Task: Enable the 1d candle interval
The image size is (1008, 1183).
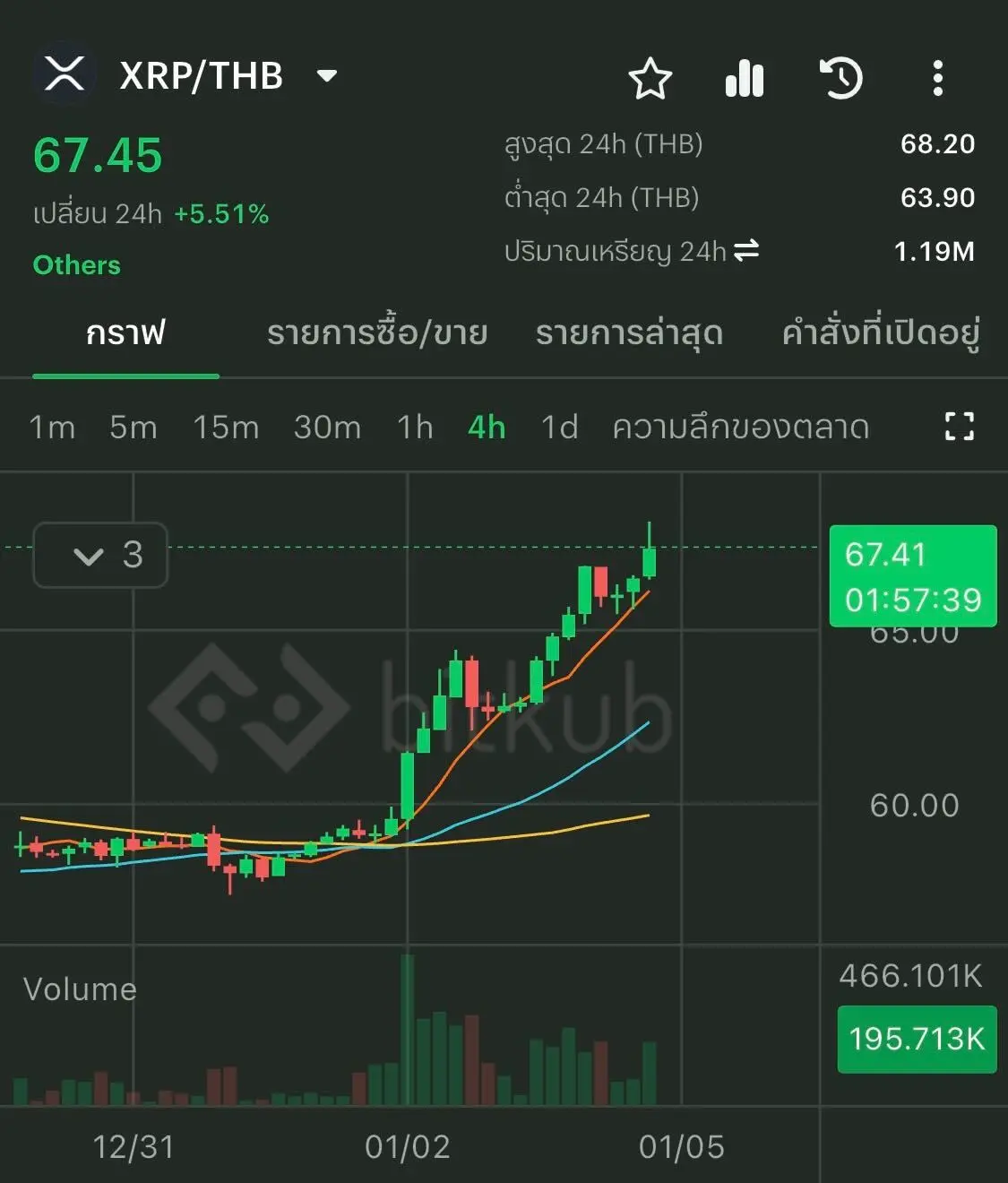Action: [560, 427]
